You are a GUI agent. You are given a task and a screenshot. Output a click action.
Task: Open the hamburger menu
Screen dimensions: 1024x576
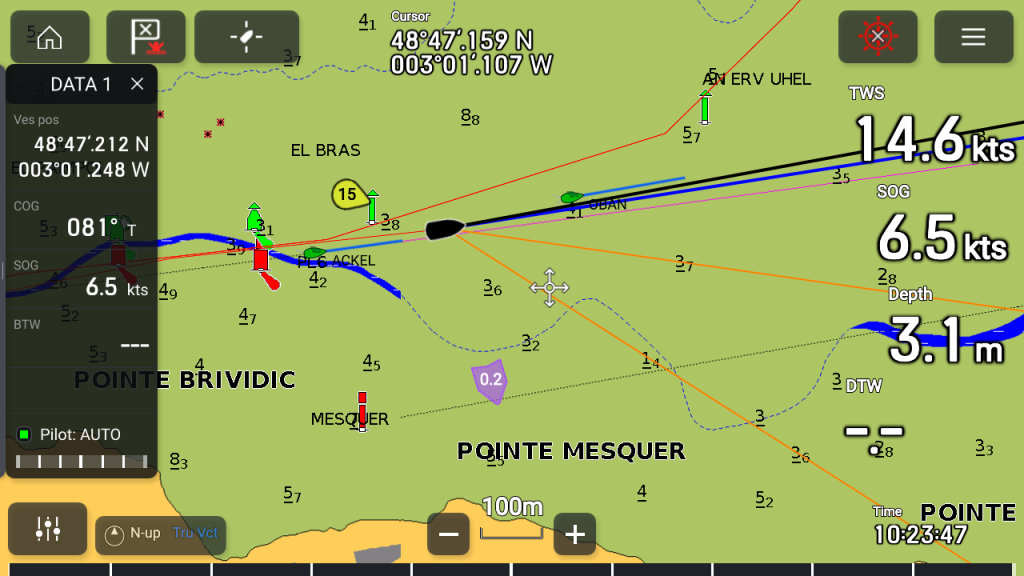974,37
